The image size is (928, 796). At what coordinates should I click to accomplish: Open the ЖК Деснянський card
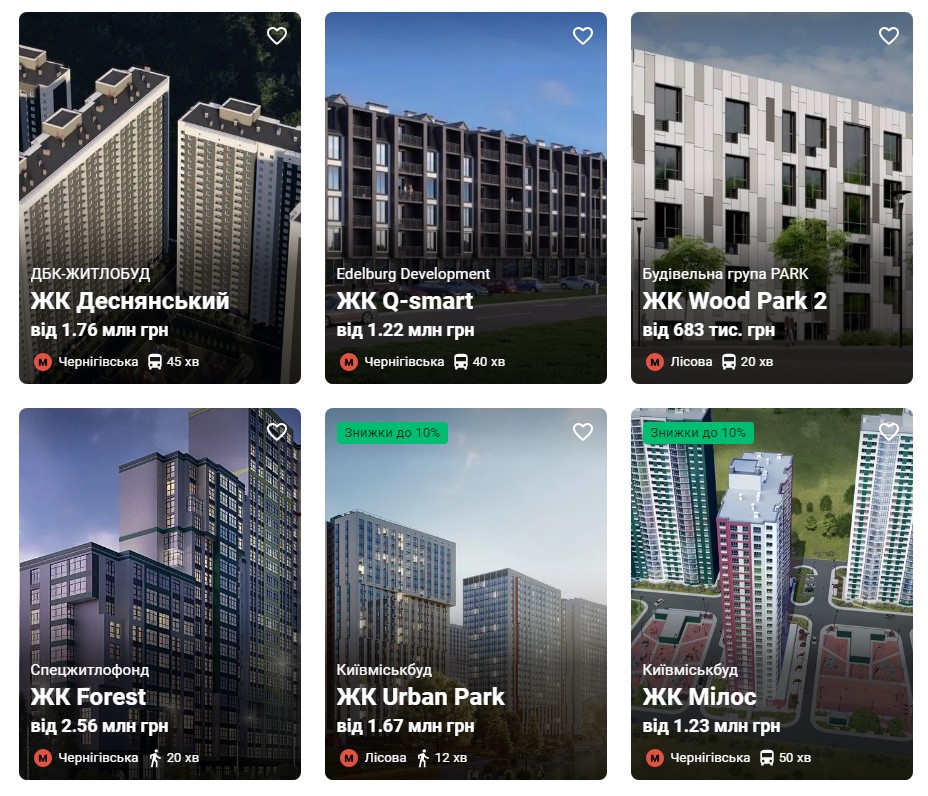pos(130,301)
